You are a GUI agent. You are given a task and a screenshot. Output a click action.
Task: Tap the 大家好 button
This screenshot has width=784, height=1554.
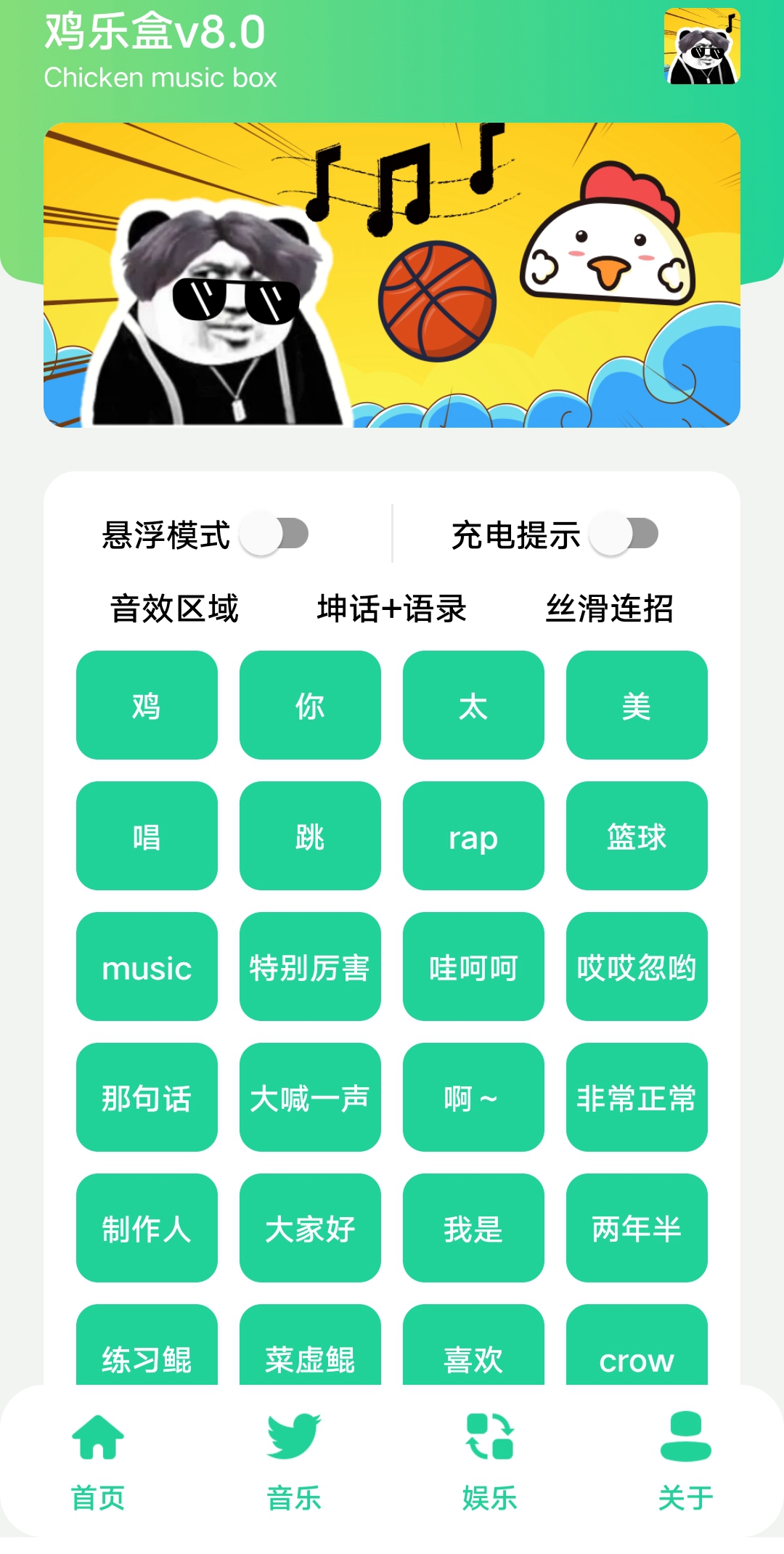point(309,1229)
